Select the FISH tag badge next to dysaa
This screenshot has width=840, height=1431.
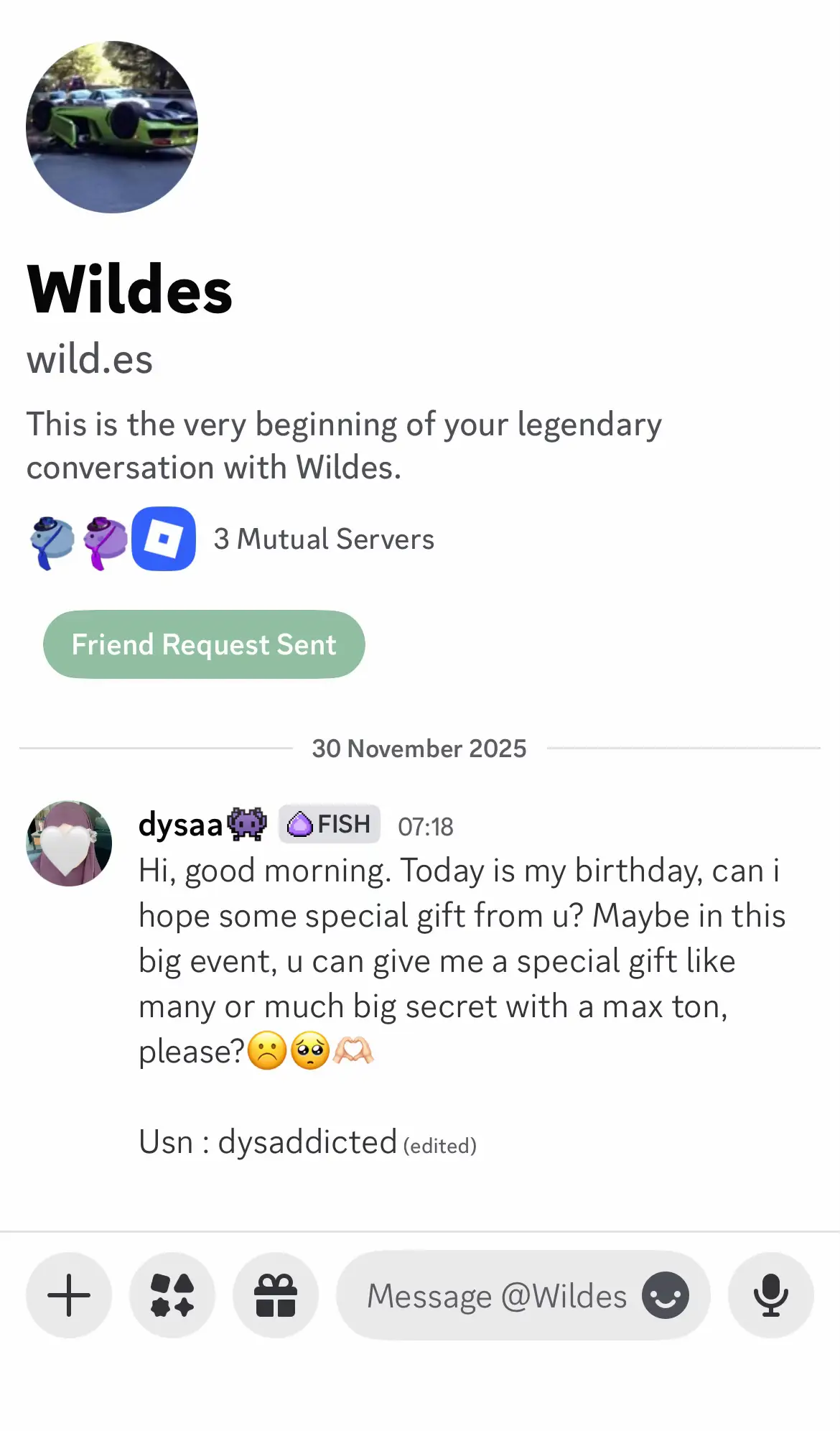click(328, 824)
